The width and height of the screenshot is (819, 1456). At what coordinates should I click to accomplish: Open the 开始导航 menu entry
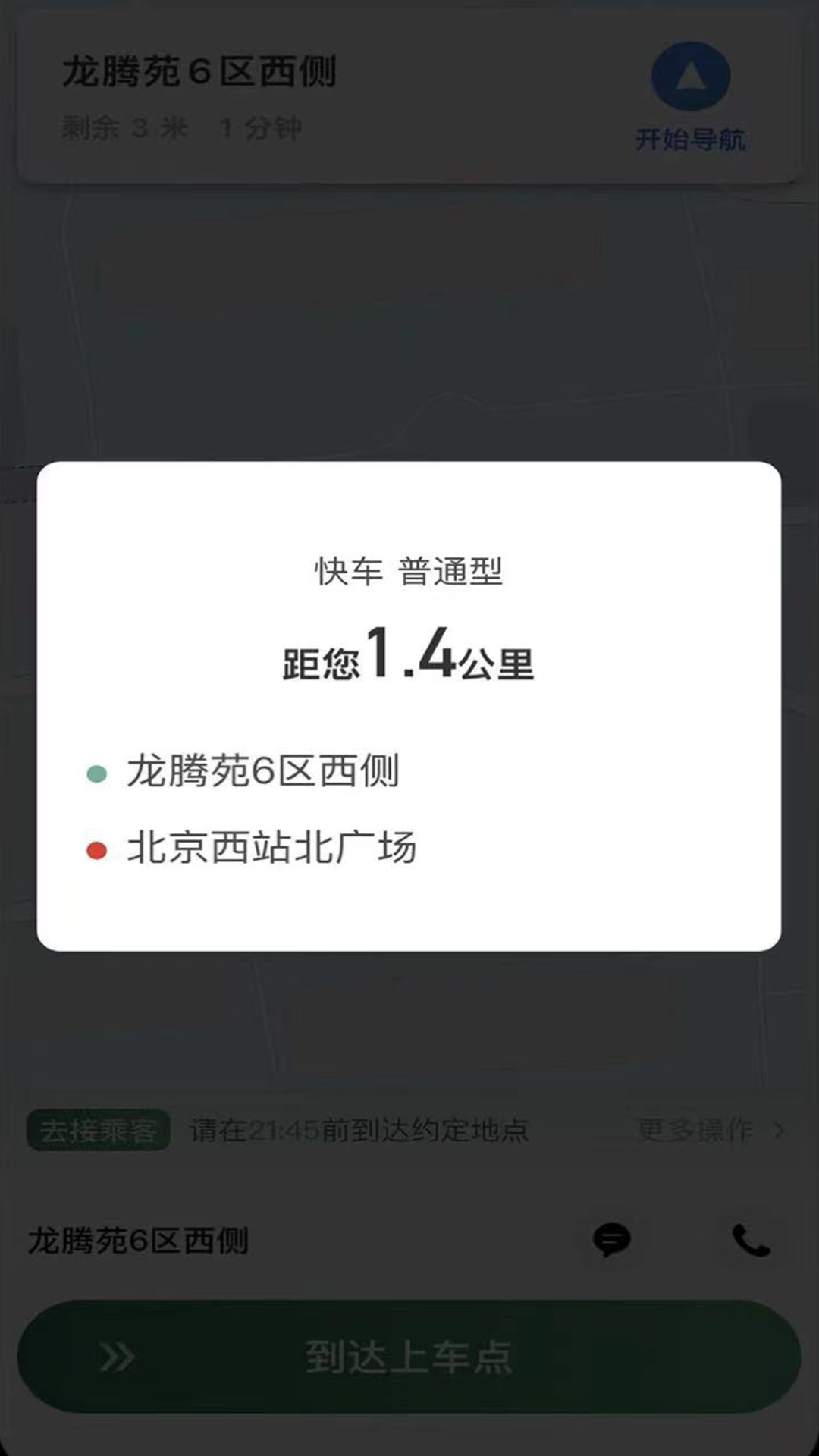point(691,140)
